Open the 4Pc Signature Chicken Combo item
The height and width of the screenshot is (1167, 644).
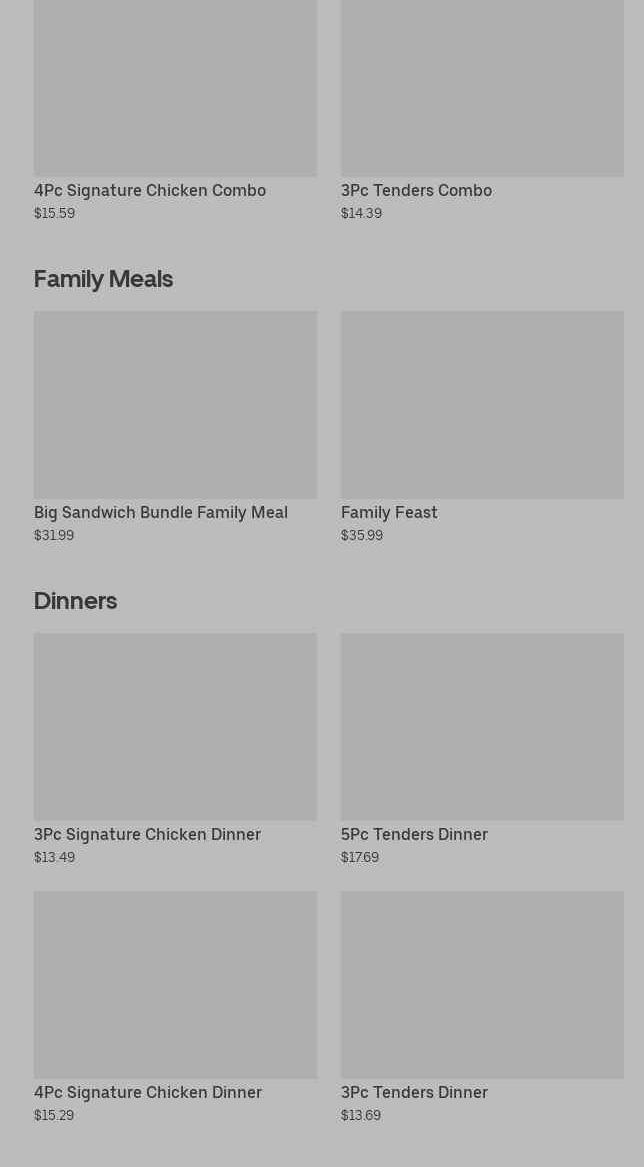point(175,110)
